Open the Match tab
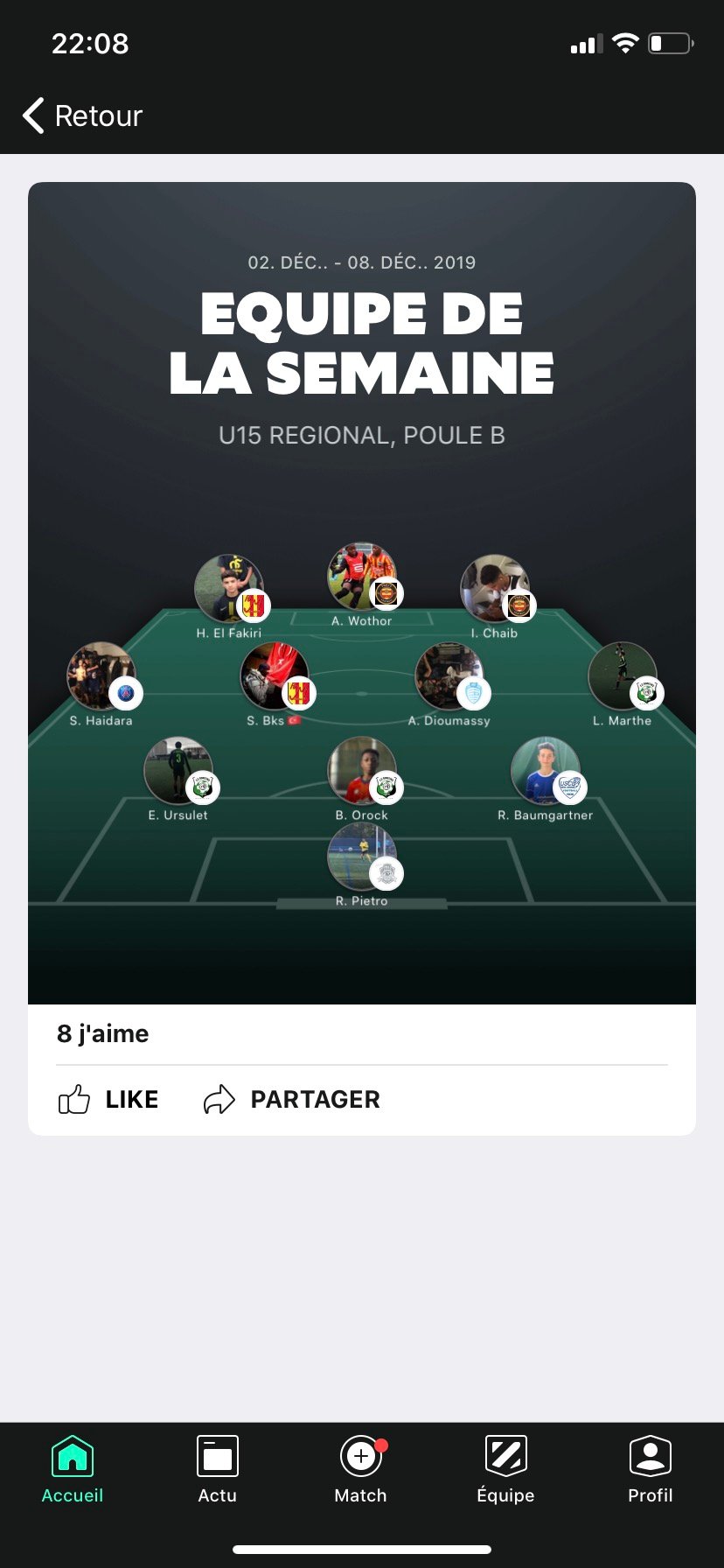Viewport: 724px width, 1568px height. tap(361, 1470)
